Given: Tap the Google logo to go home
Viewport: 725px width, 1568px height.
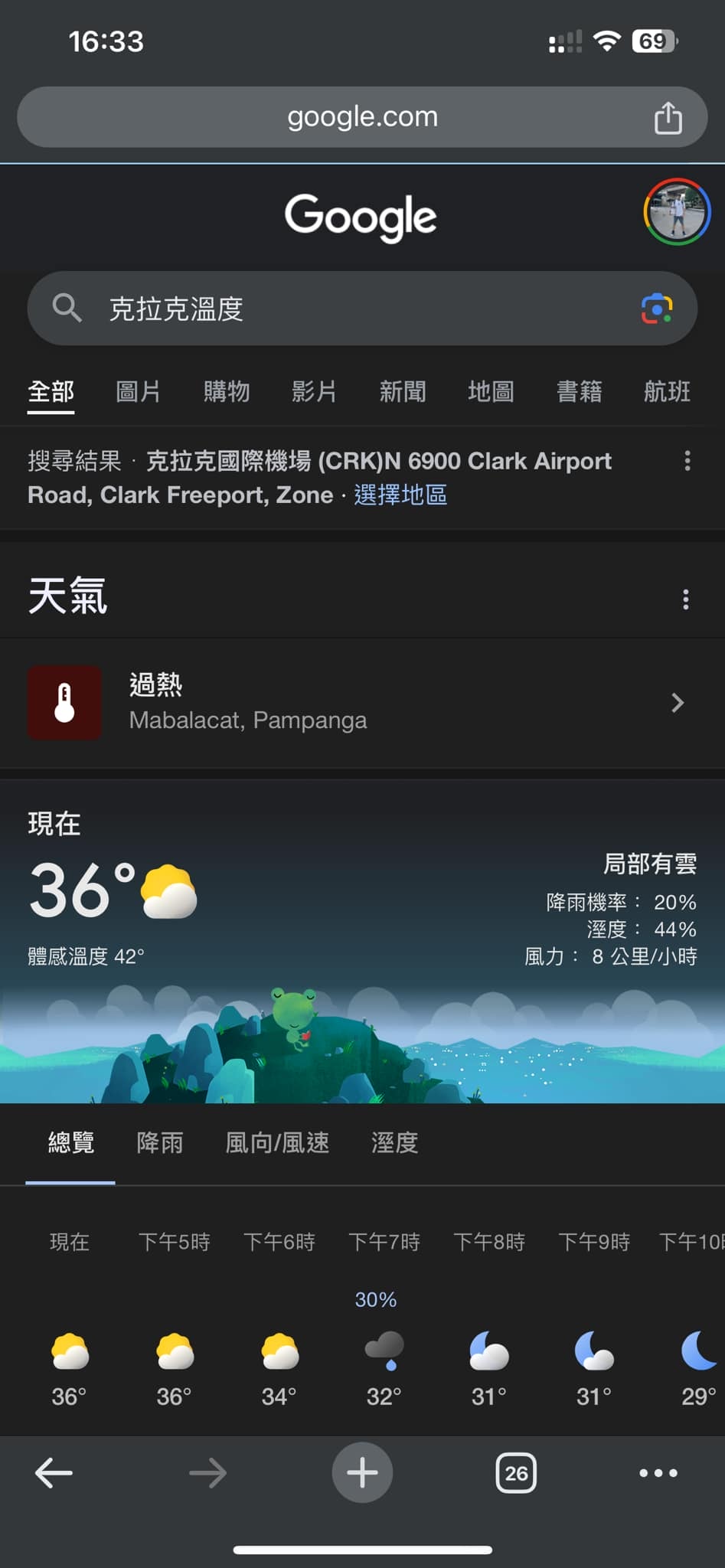Looking at the screenshot, I should (361, 217).
